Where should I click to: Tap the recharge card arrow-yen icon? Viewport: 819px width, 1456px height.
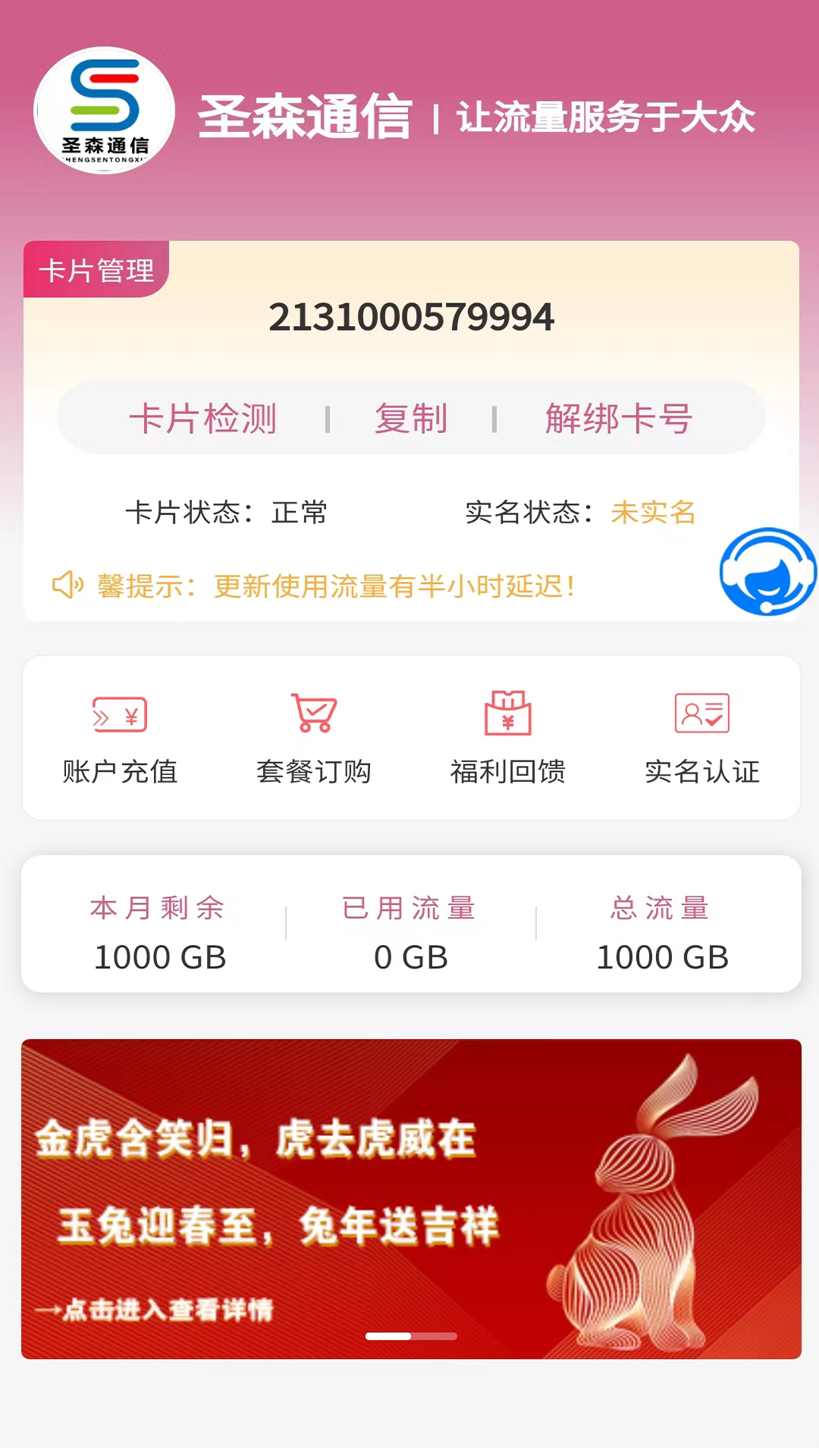(x=118, y=713)
